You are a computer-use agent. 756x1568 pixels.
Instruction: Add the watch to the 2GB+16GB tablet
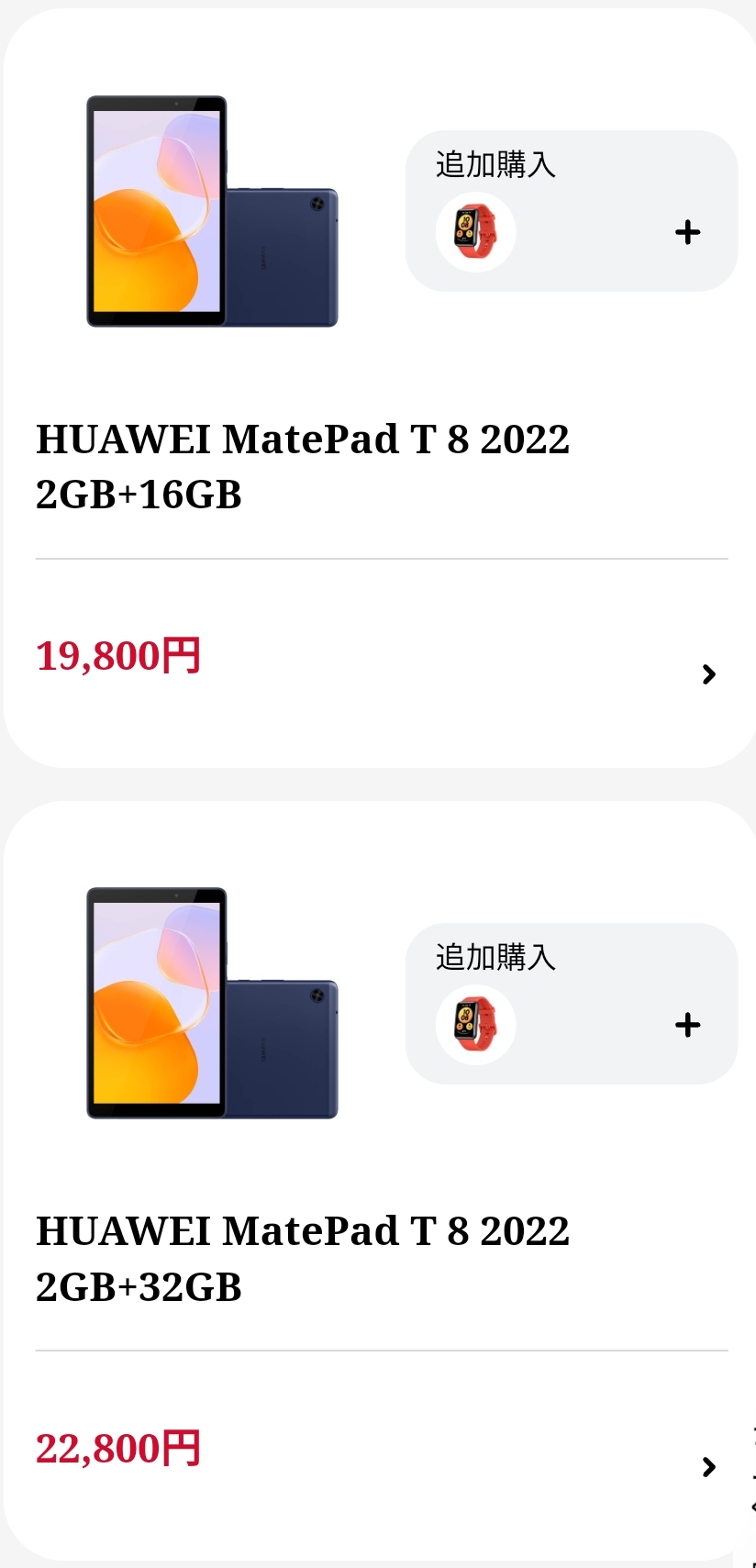pyautogui.click(x=687, y=232)
